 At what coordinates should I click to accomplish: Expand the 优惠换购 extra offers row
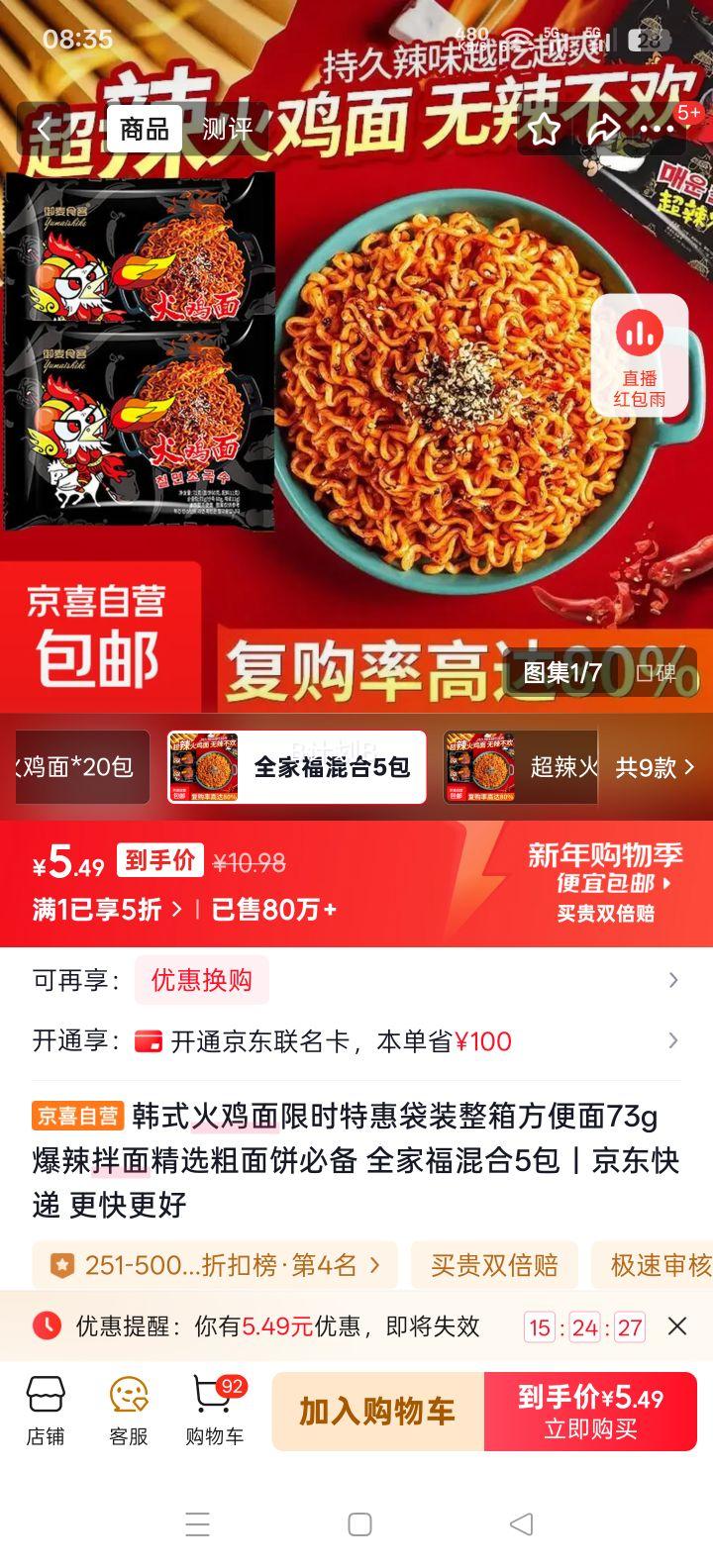tap(201, 980)
